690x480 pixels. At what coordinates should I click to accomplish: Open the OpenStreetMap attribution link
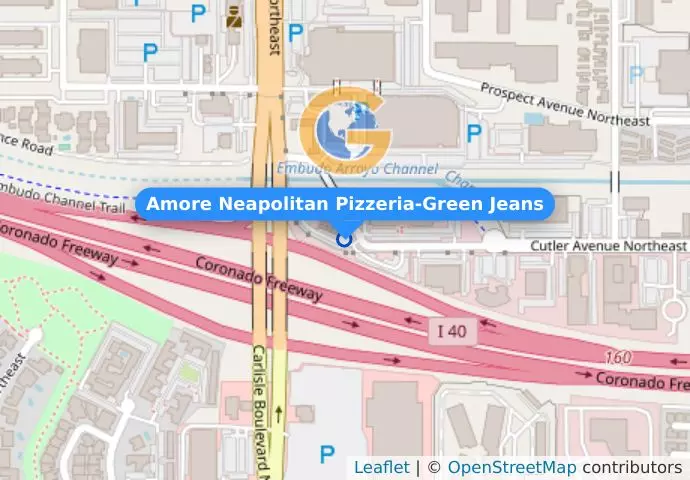pos(511,467)
